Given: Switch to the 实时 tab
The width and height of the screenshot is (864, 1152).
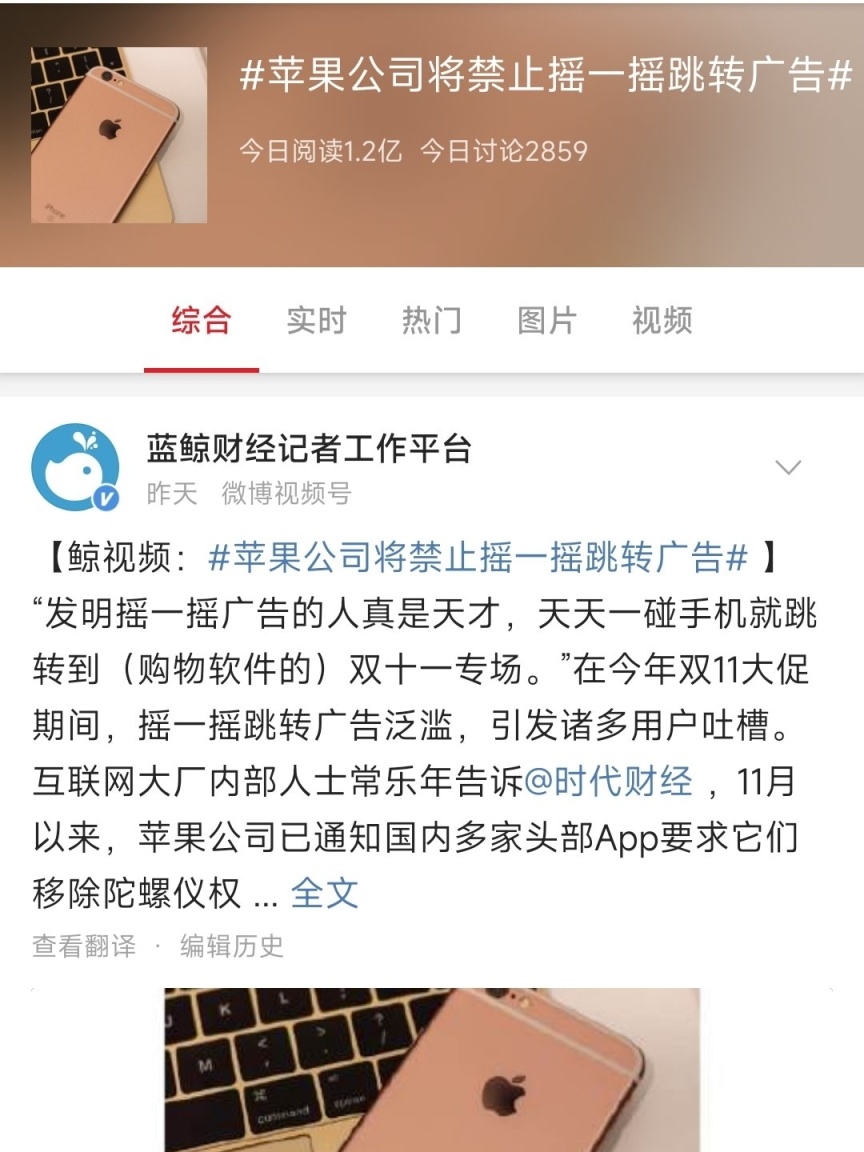Looking at the screenshot, I should [x=316, y=321].
